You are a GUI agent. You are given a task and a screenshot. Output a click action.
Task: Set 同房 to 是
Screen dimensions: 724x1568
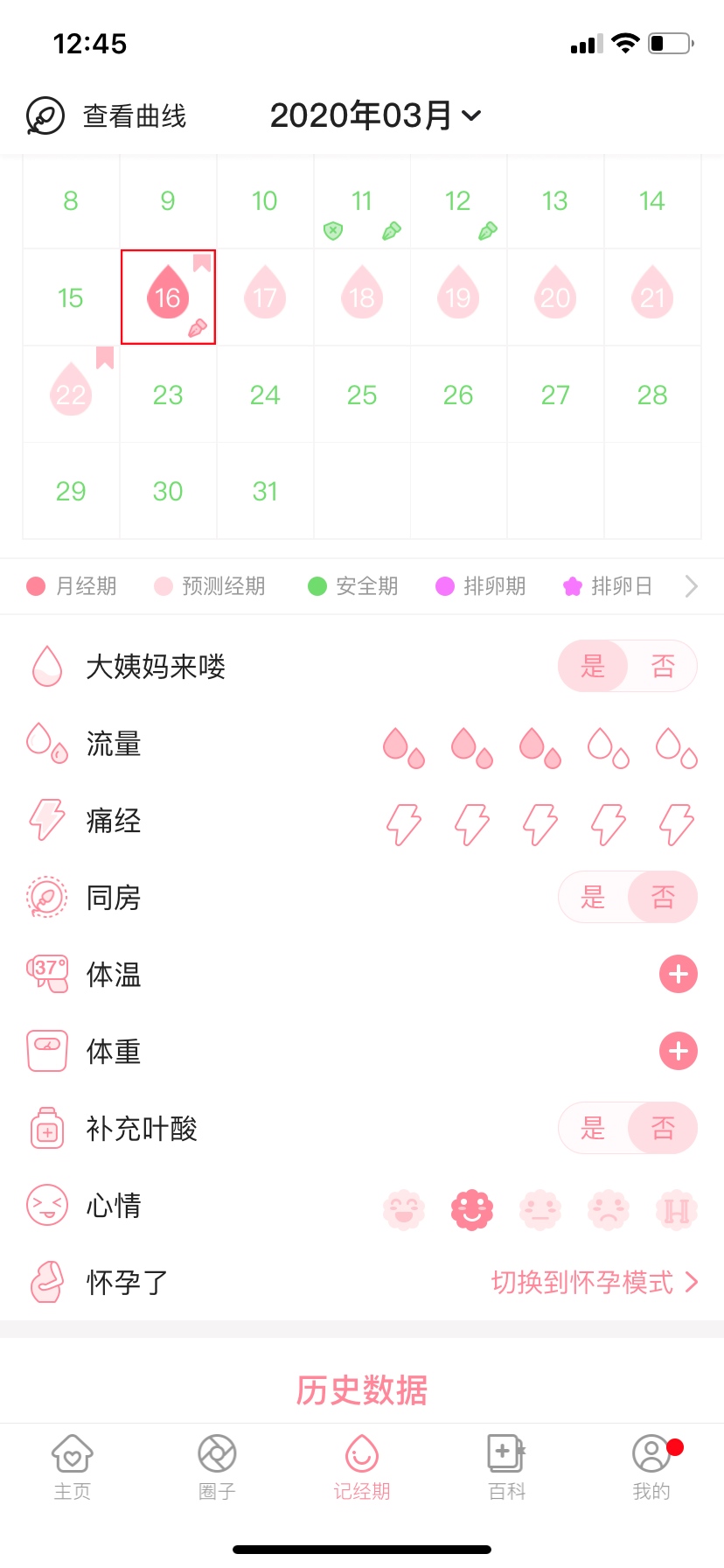(x=593, y=898)
